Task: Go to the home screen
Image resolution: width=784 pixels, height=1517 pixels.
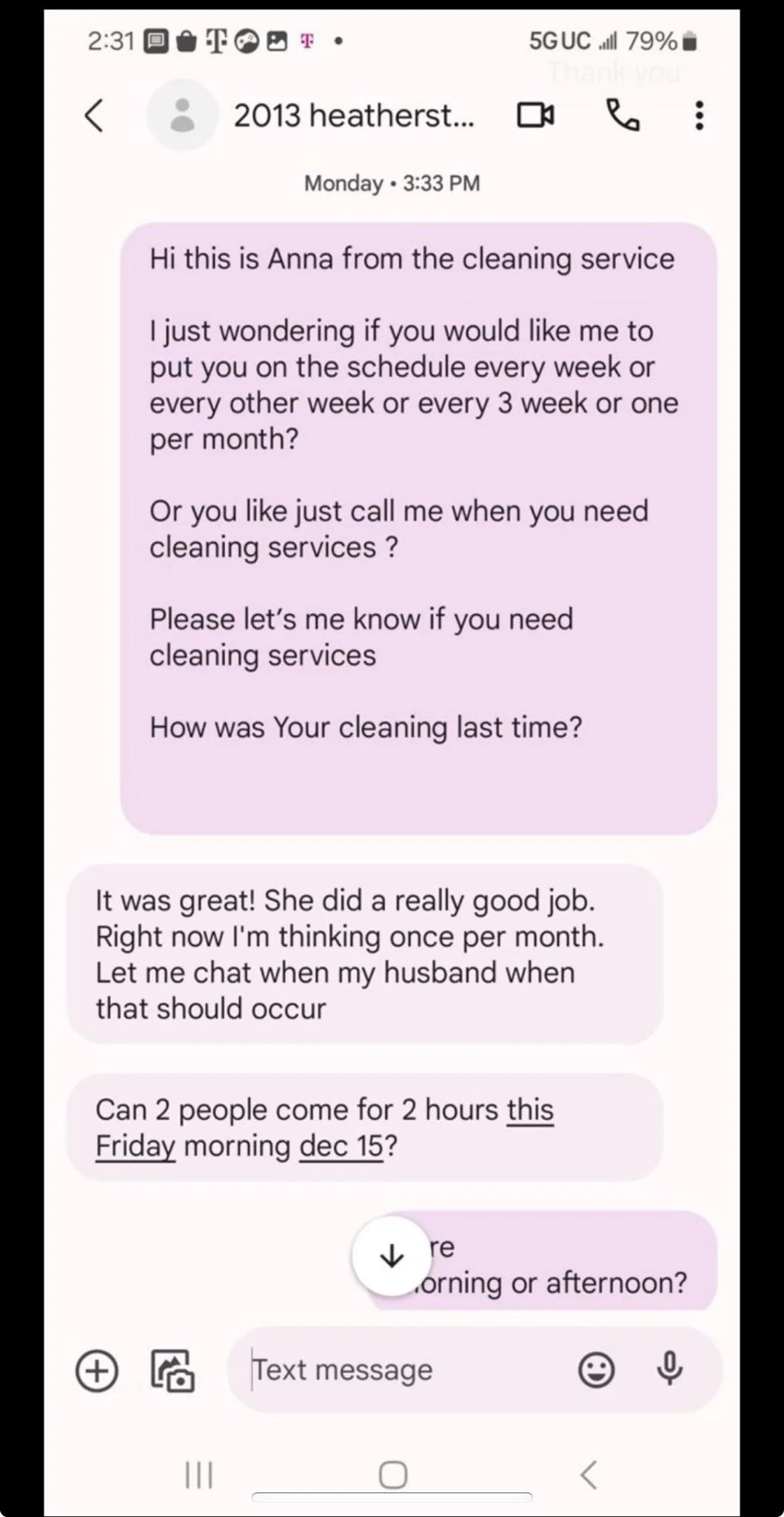Action: coord(392,1474)
